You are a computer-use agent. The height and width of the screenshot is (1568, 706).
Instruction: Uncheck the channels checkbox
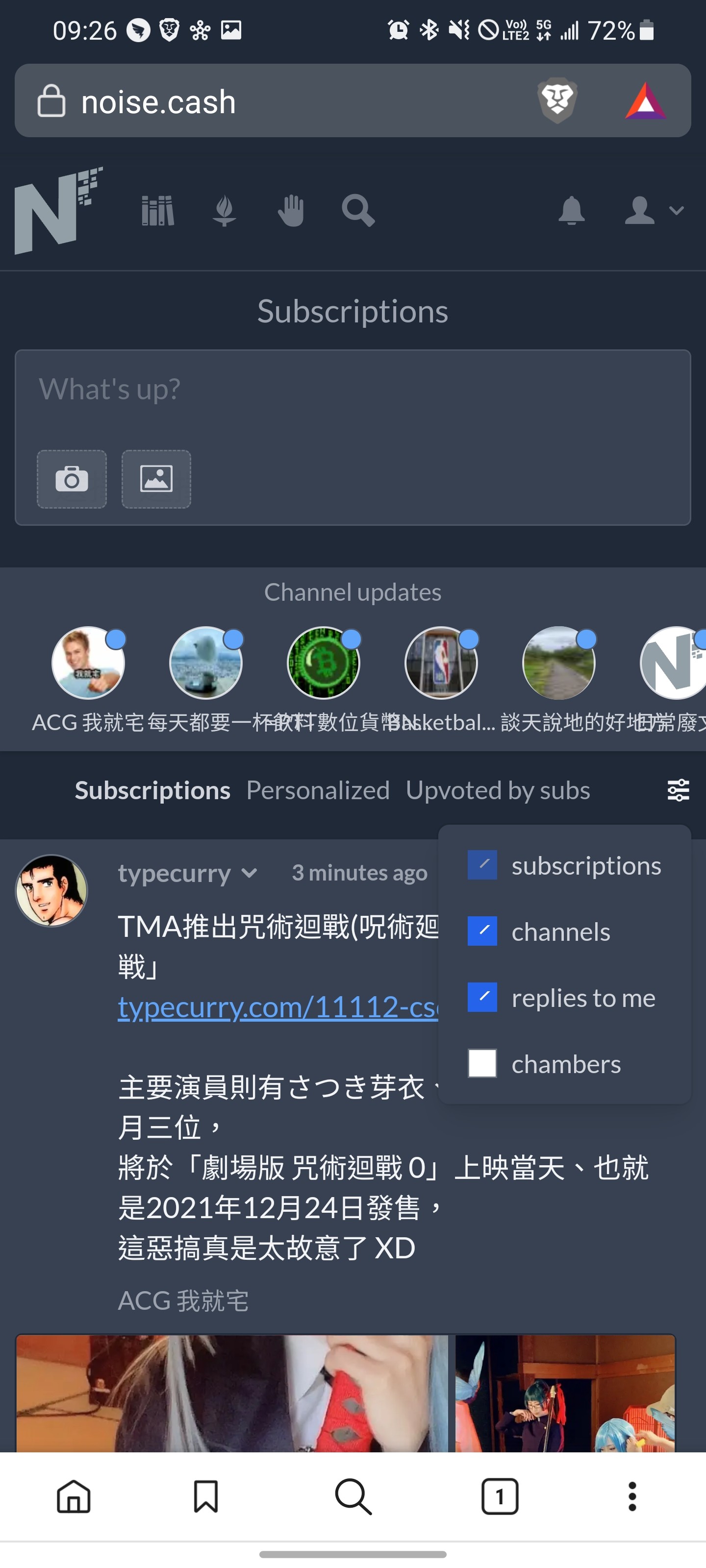pyautogui.click(x=482, y=931)
